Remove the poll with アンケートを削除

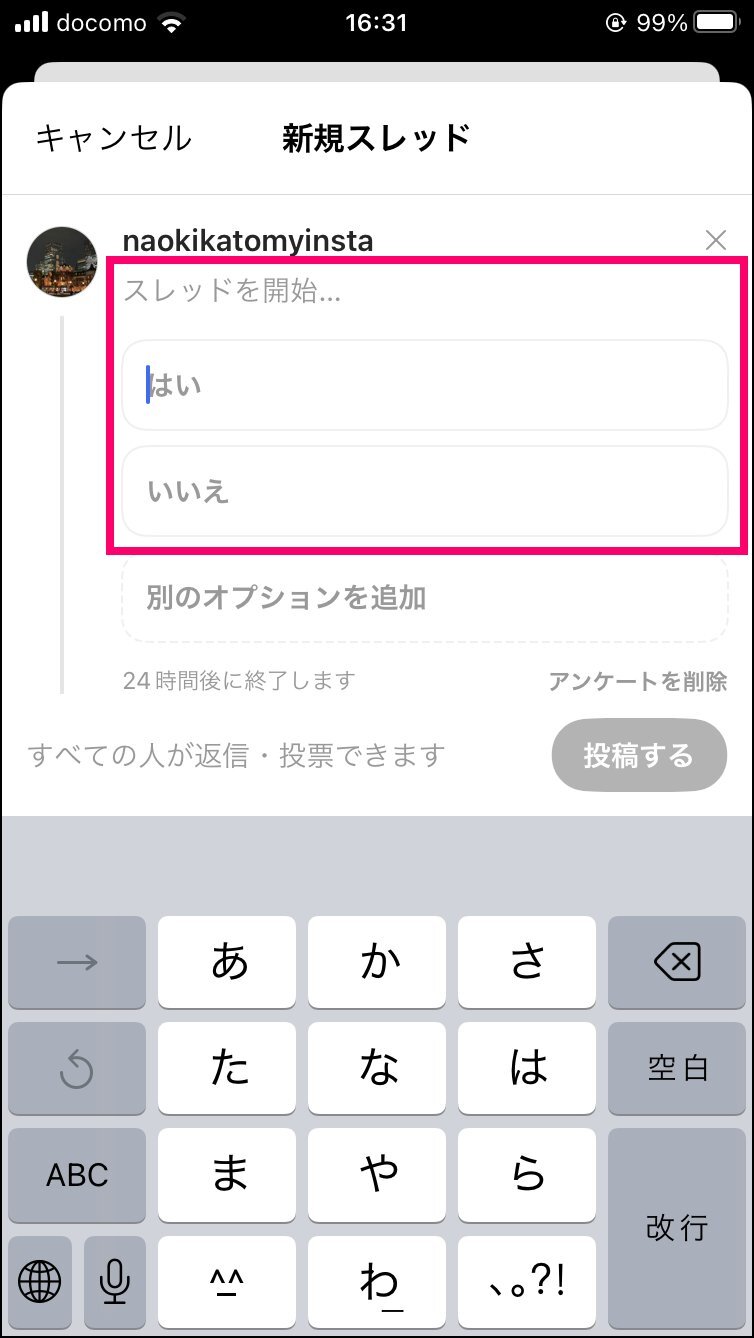coord(637,682)
